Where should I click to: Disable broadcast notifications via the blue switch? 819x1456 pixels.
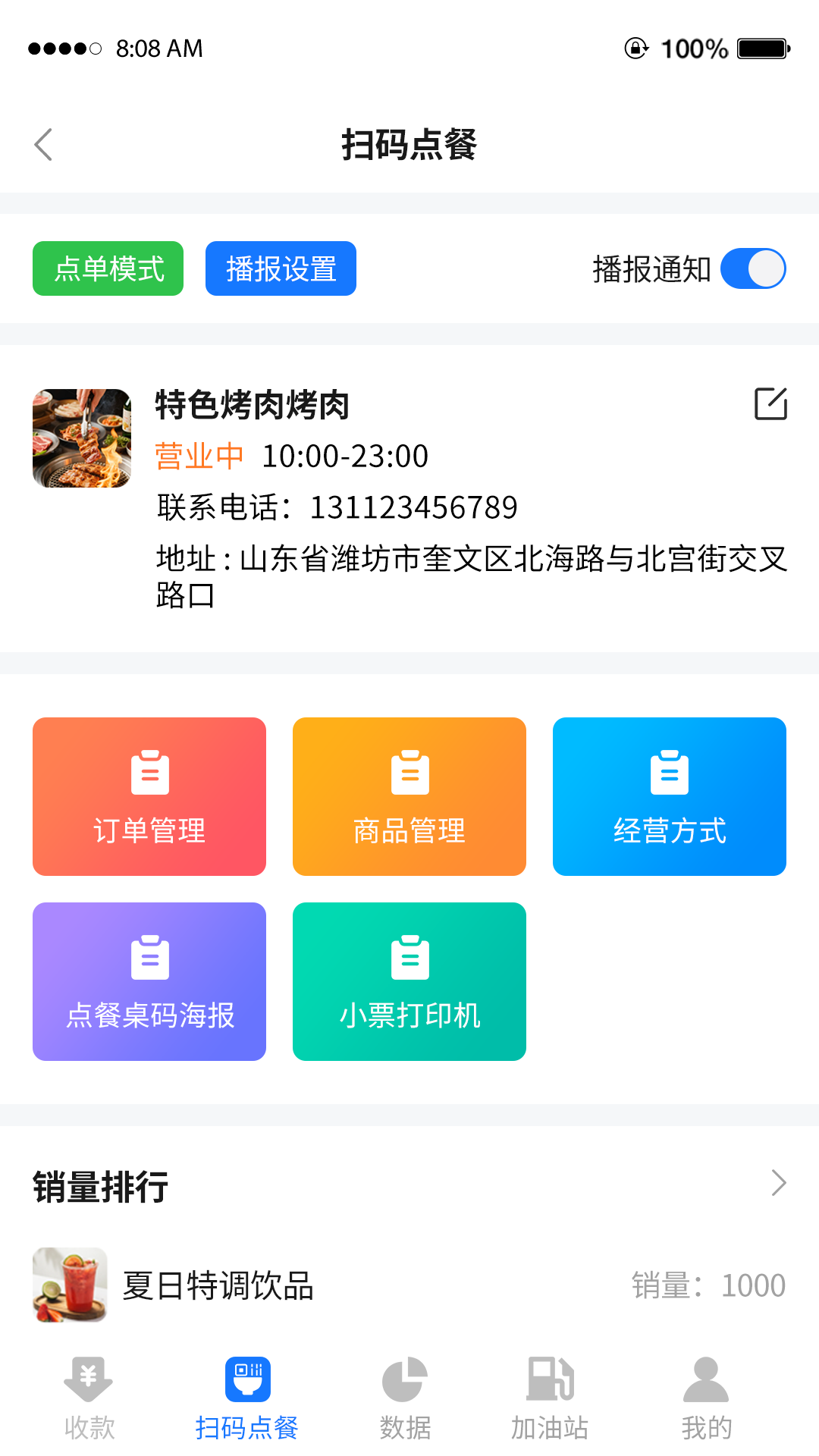[754, 268]
